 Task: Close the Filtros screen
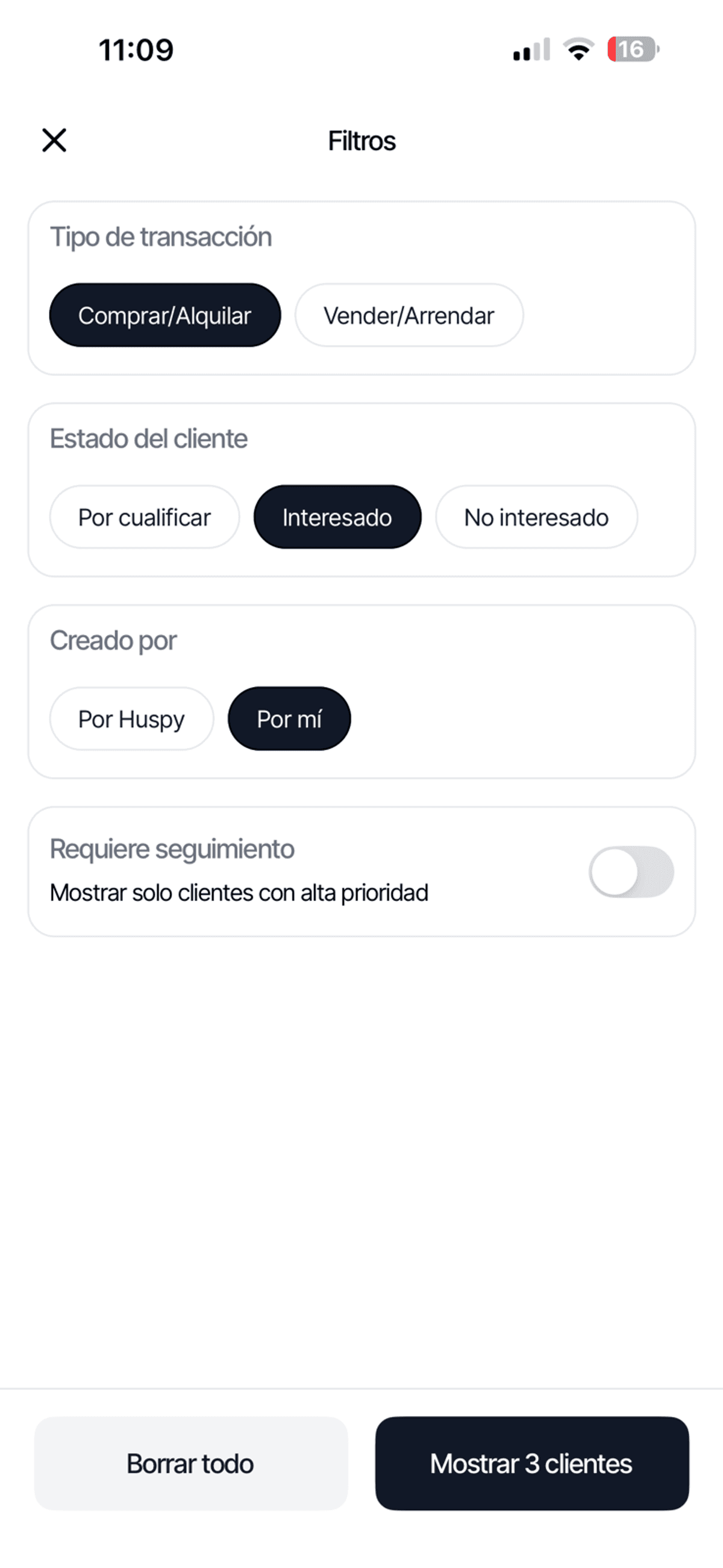pyautogui.click(x=54, y=140)
